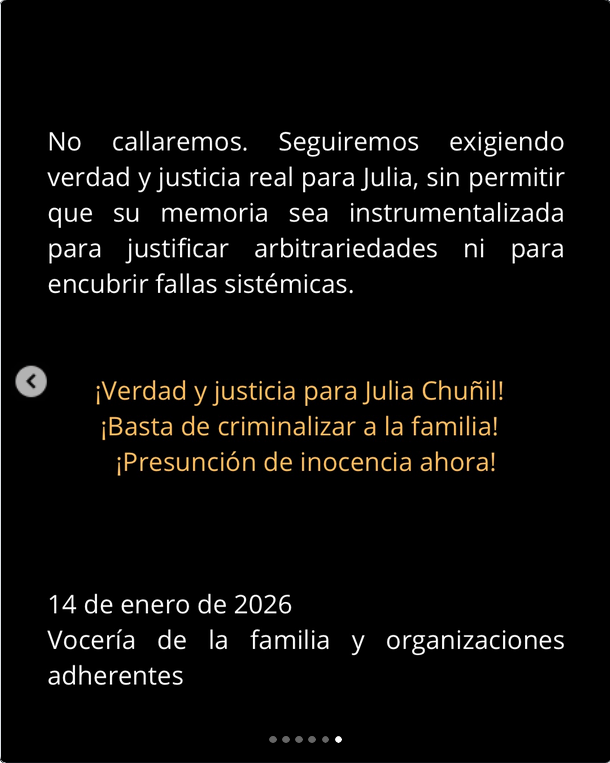610x763 pixels.
Task: Go back to the previous carousel slide
Action: pyautogui.click(x=31, y=381)
